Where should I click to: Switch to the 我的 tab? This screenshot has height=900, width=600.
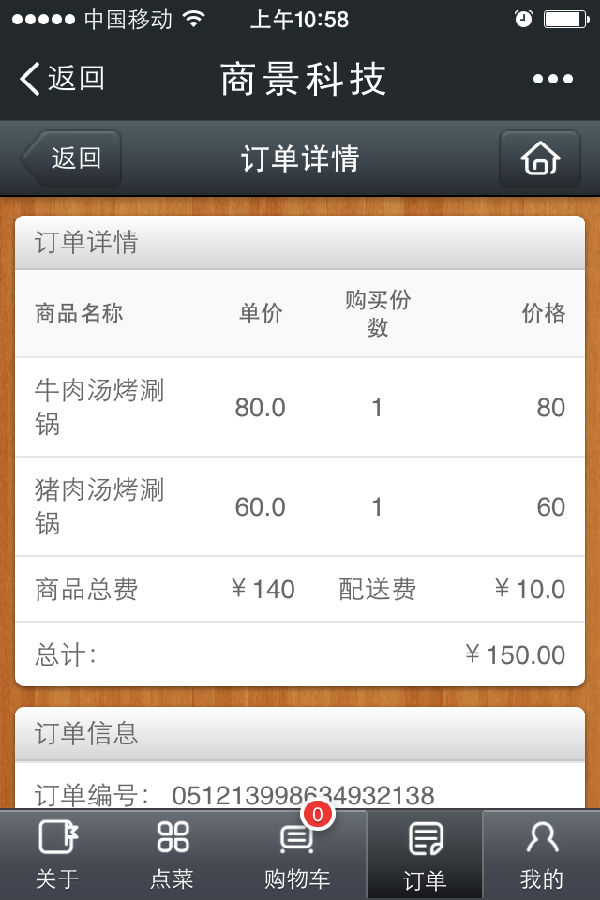542,855
